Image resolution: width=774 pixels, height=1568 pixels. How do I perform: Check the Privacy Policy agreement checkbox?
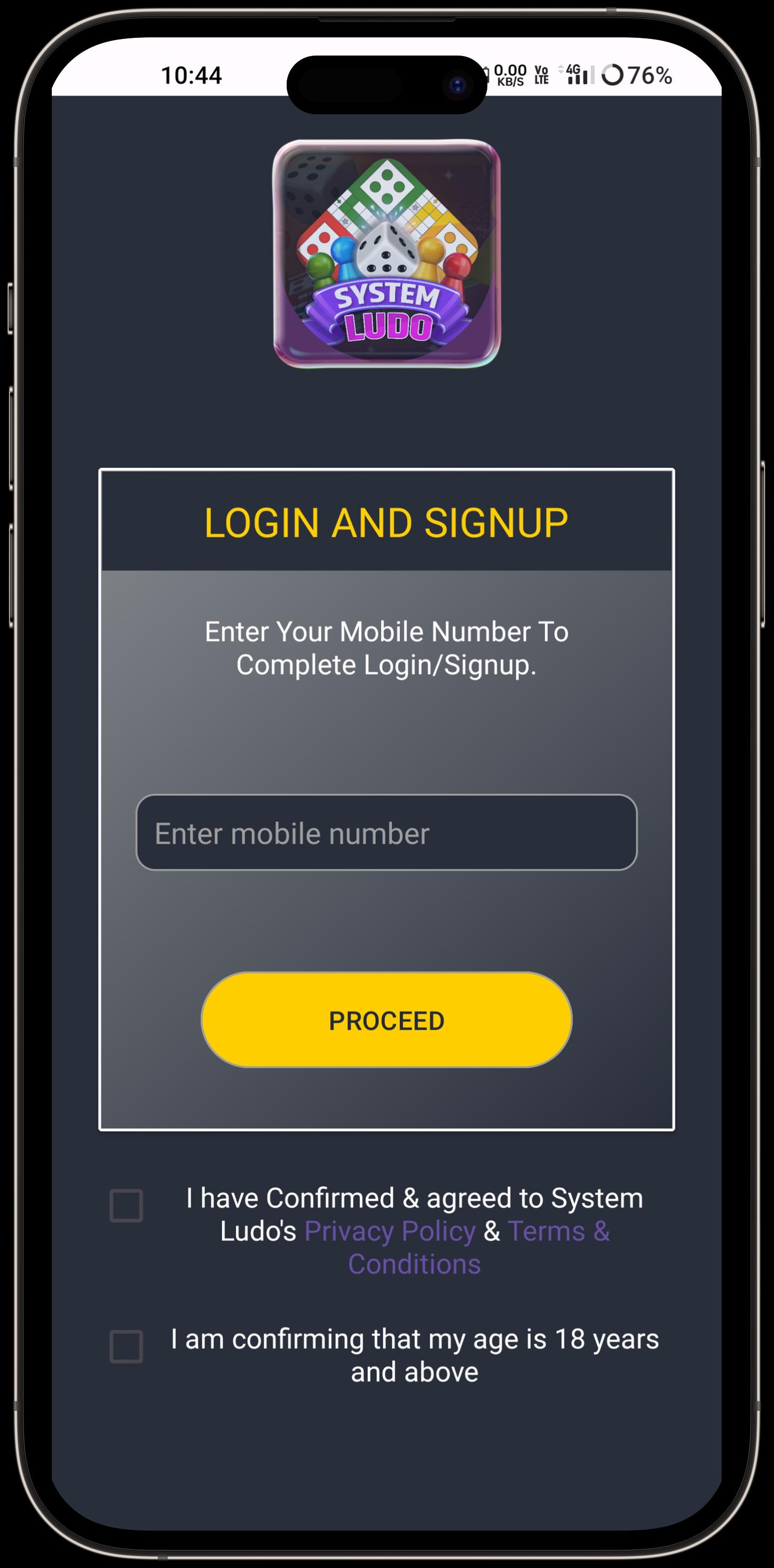pyautogui.click(x=126, y=1205)
